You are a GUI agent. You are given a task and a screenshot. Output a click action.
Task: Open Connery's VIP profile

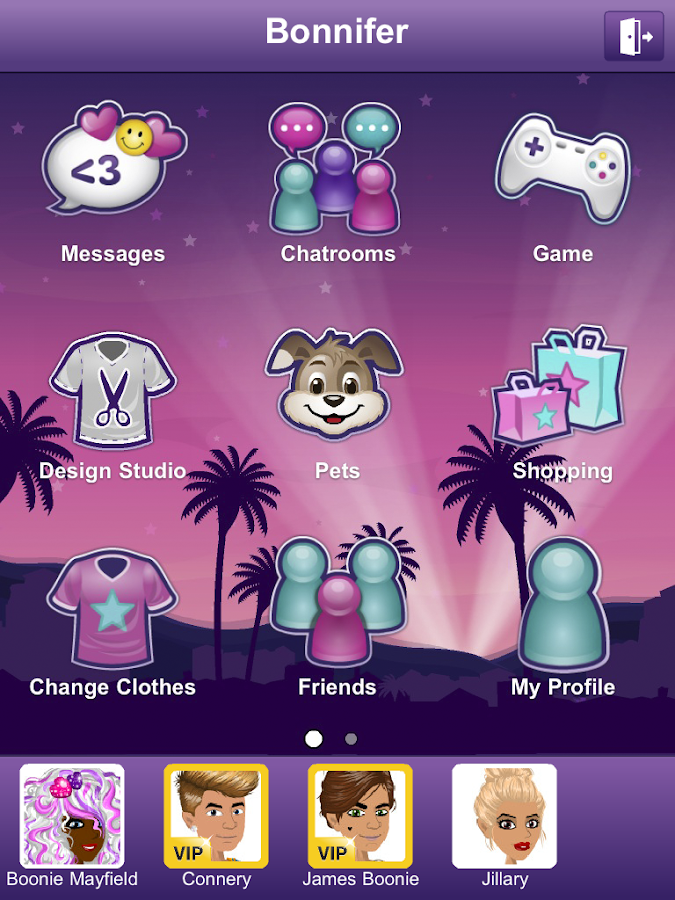[216, 815]
